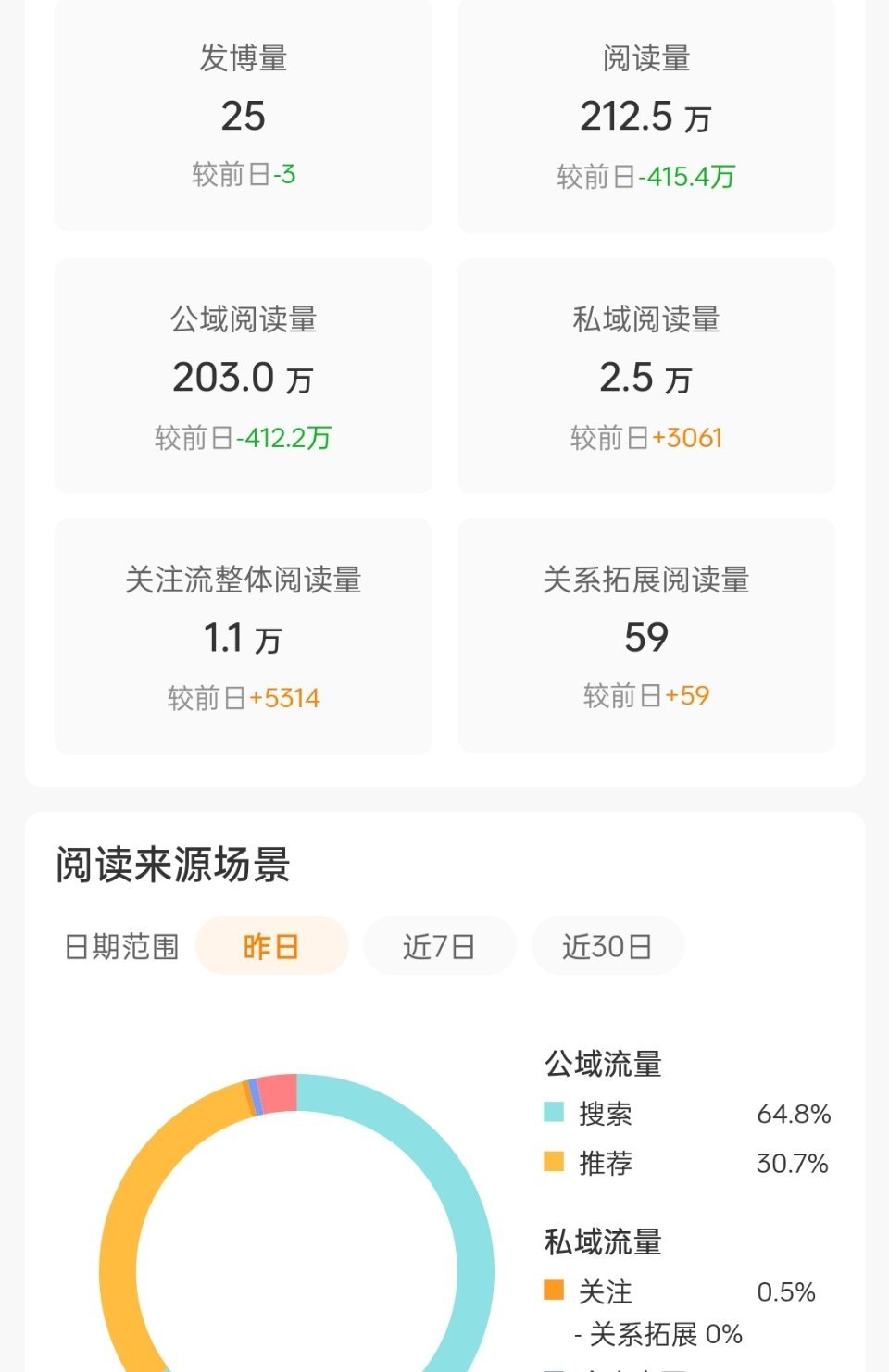Open the 发博量 stat card details
Screen dimensions: 889x1372
pyautogui.click(x=244, y=118)
